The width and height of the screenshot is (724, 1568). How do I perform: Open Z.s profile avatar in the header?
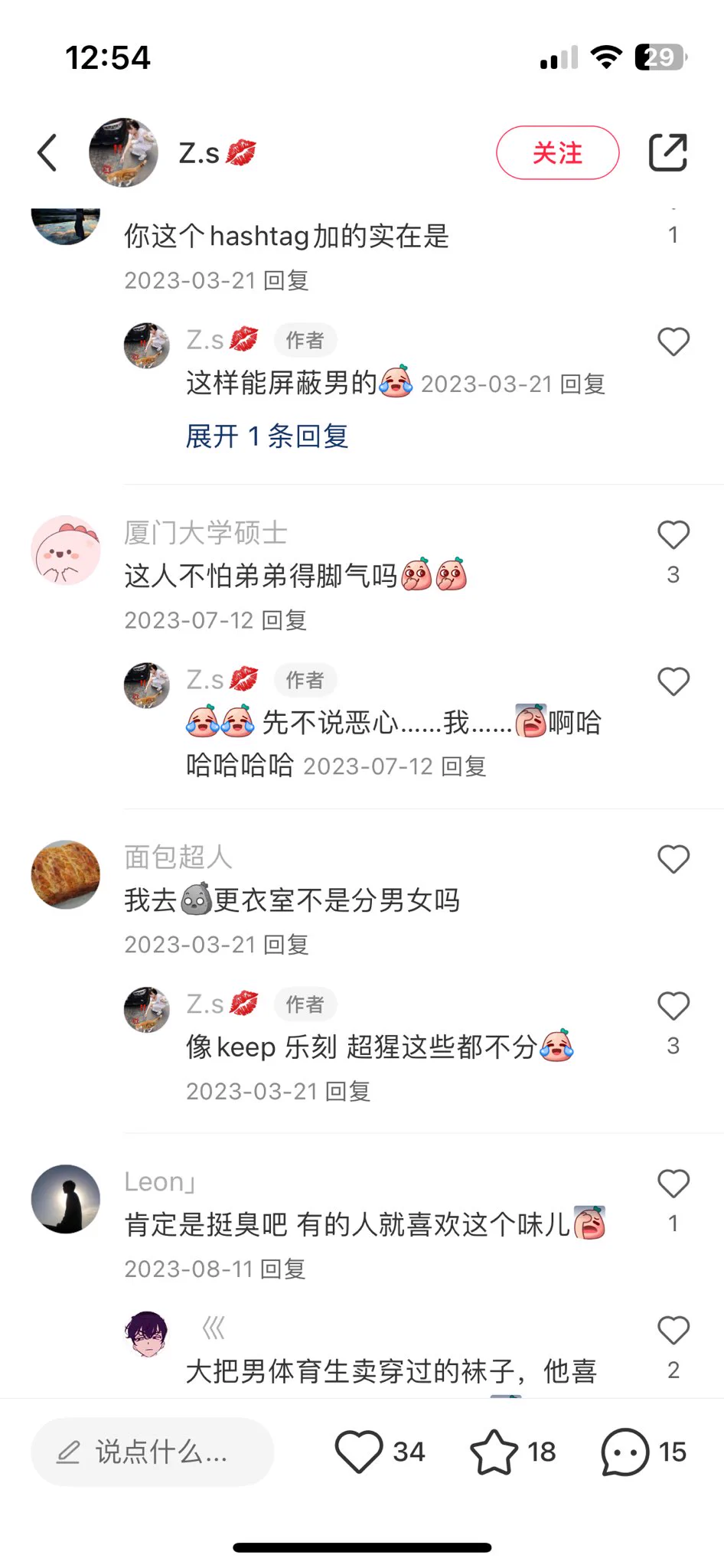pyautogui.click(x=123, y=152)
